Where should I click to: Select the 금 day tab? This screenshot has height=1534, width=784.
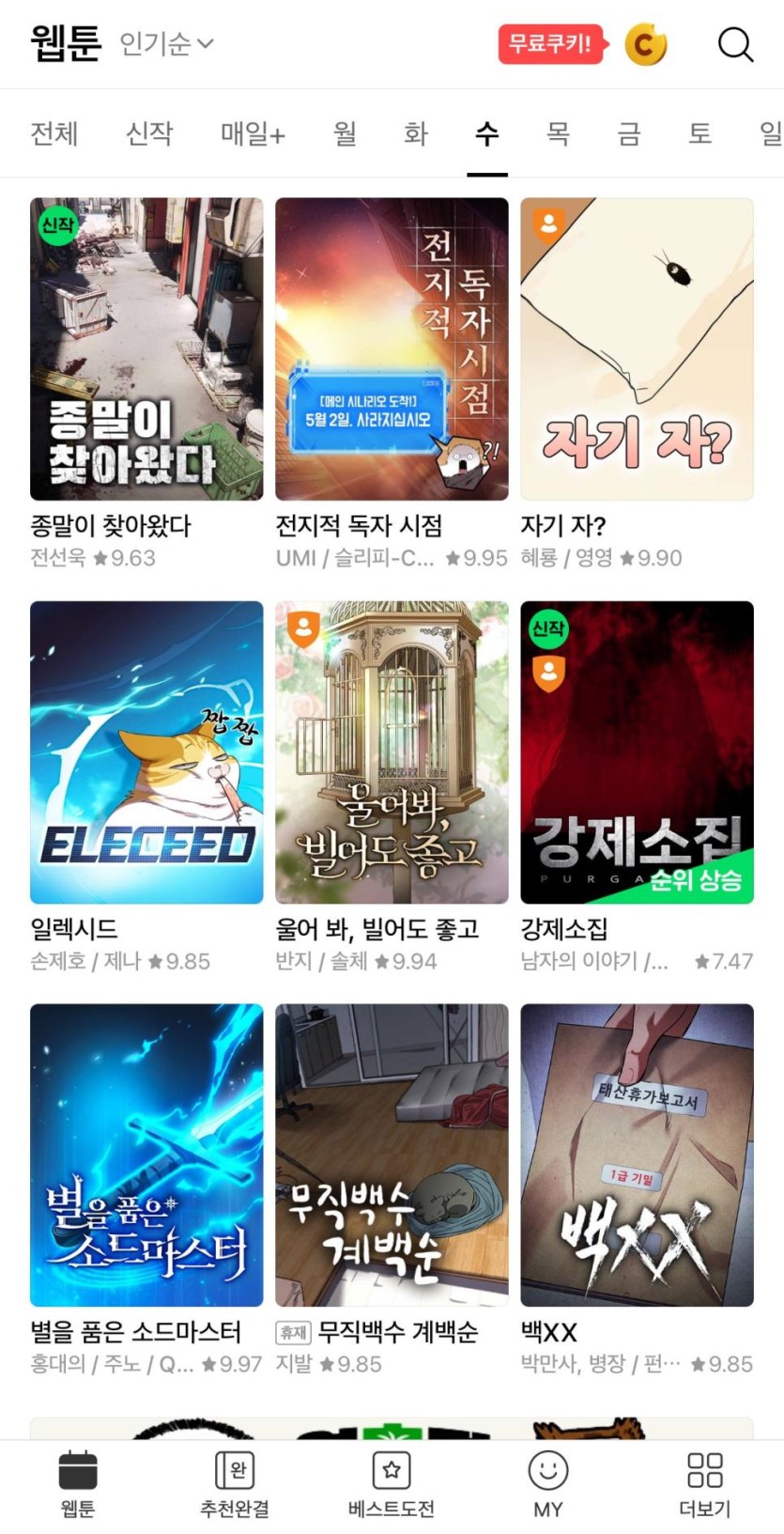pyautogui.click(x=628, y=133)
